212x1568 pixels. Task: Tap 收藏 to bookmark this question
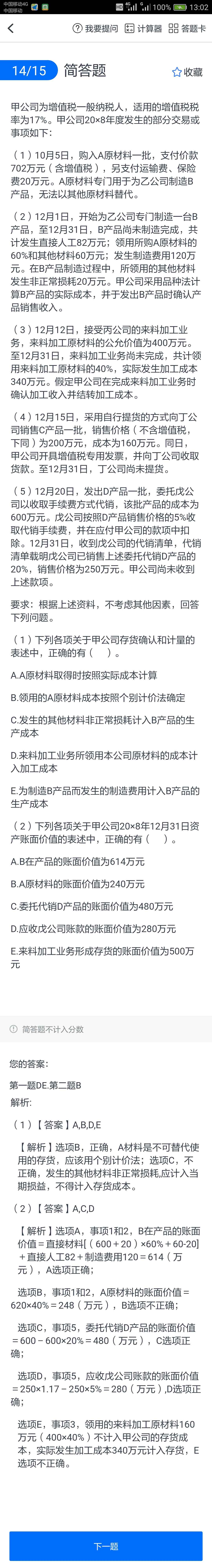[187, 72]
